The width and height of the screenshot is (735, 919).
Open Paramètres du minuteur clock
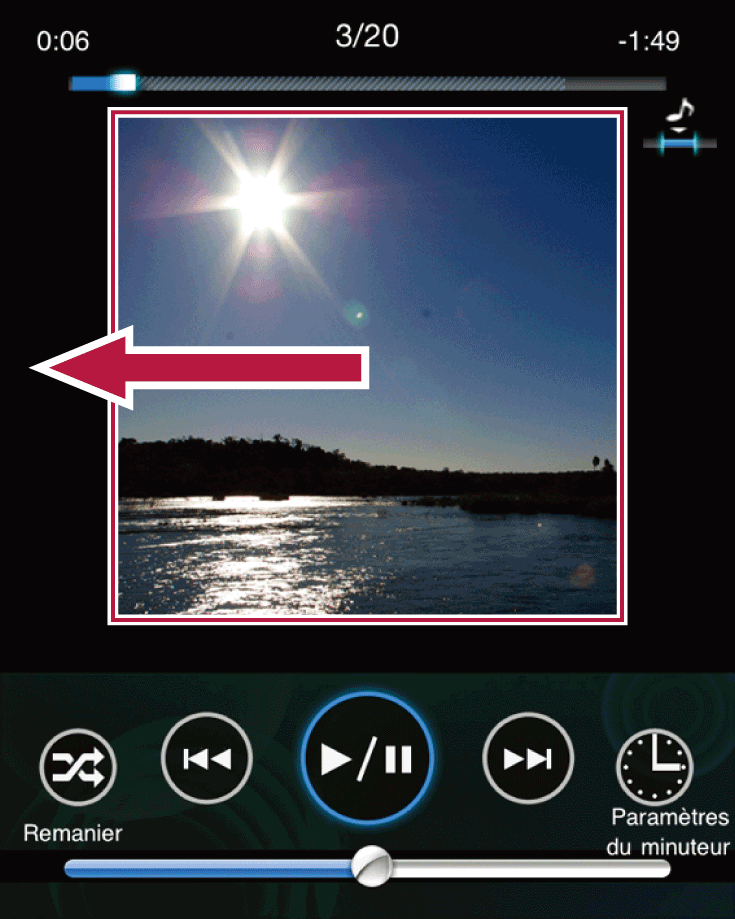coord(654,767)
